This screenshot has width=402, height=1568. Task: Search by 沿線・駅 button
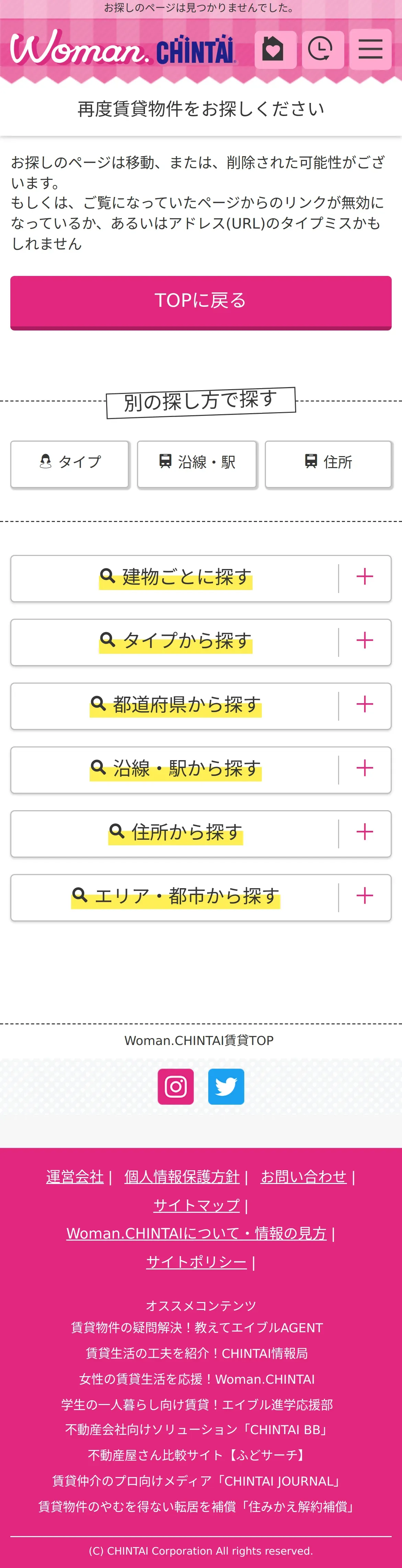coord(197,463)
